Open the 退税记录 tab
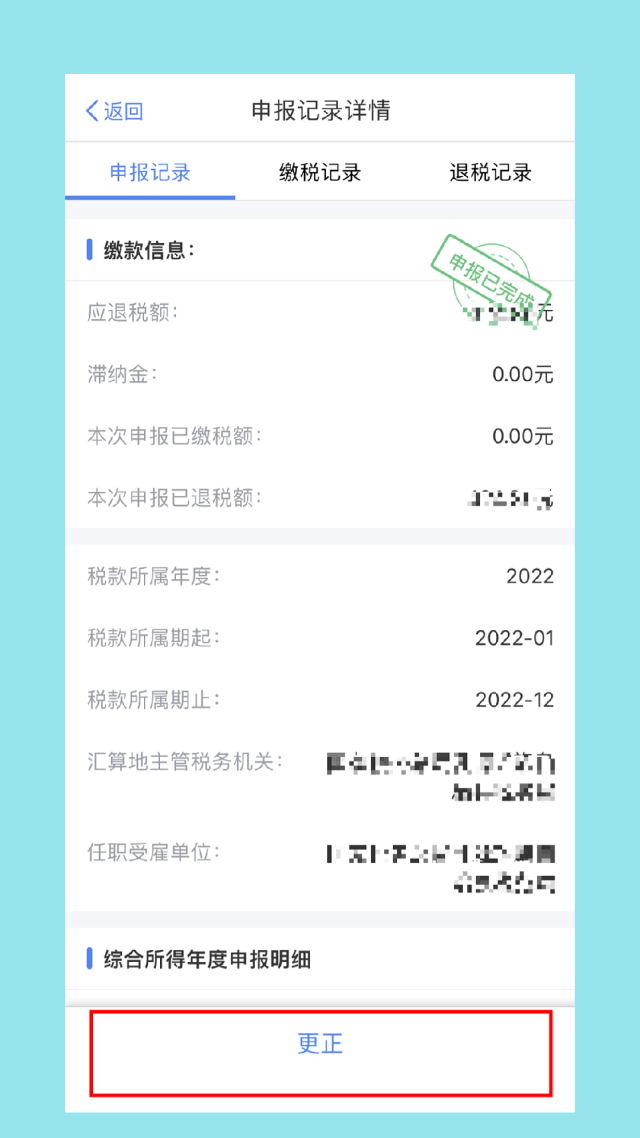The image size is (640, 1138). [490, 173]
